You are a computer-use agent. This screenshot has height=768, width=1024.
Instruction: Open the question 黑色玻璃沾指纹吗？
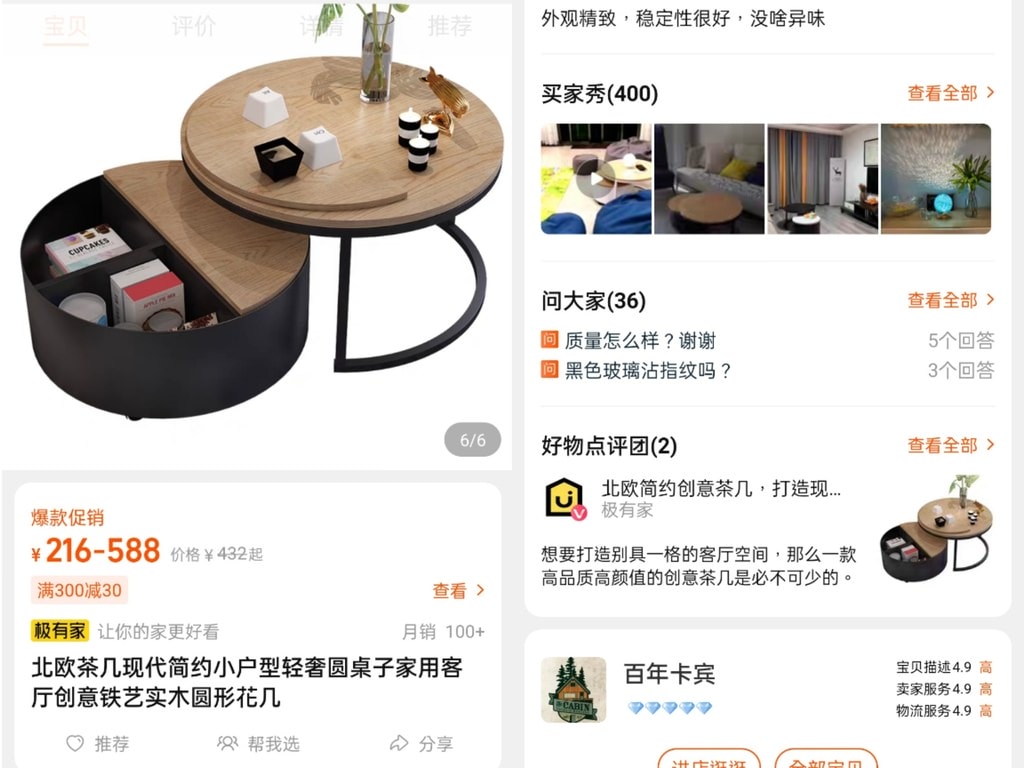[648, 371]
